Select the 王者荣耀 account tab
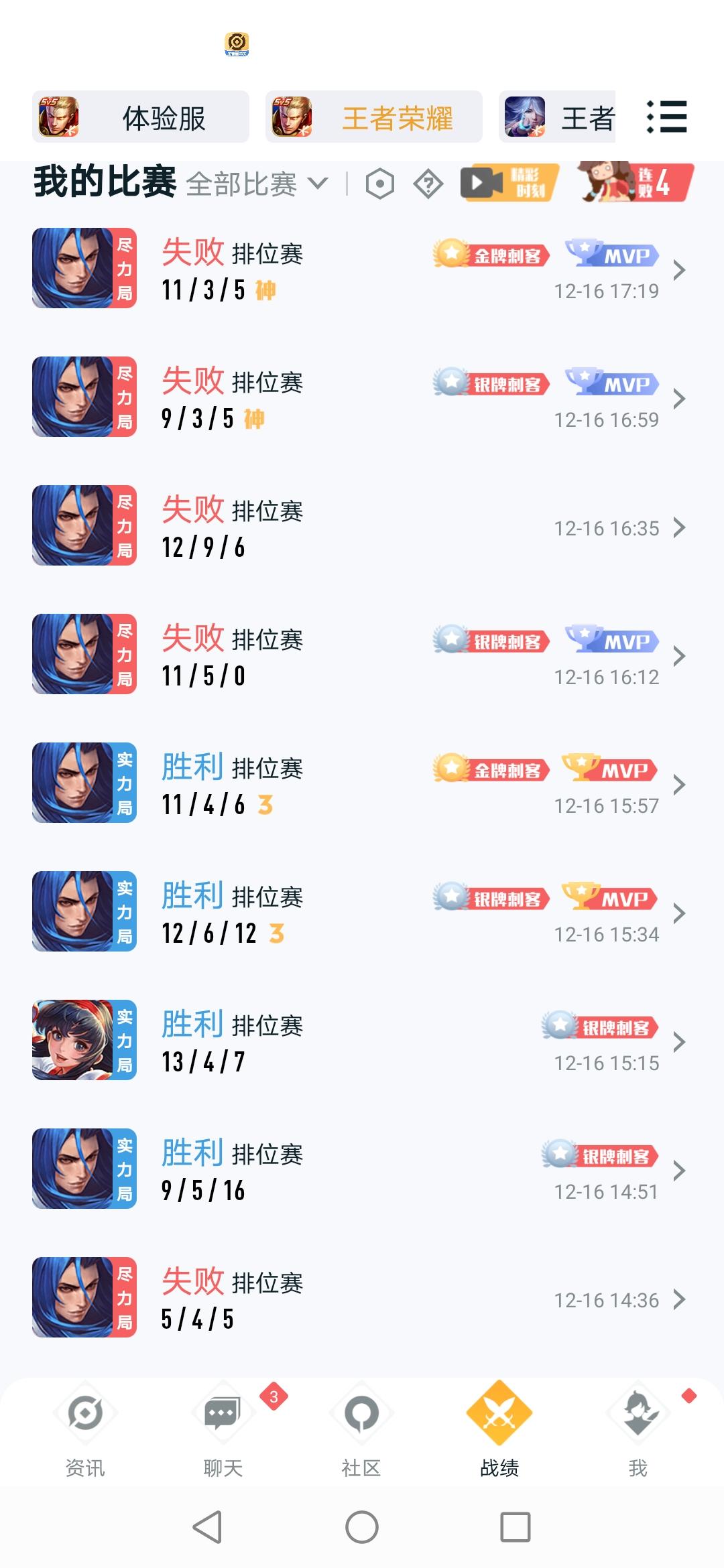The height and width of the screenshot is (1568, 724). [x=375, y=117]
